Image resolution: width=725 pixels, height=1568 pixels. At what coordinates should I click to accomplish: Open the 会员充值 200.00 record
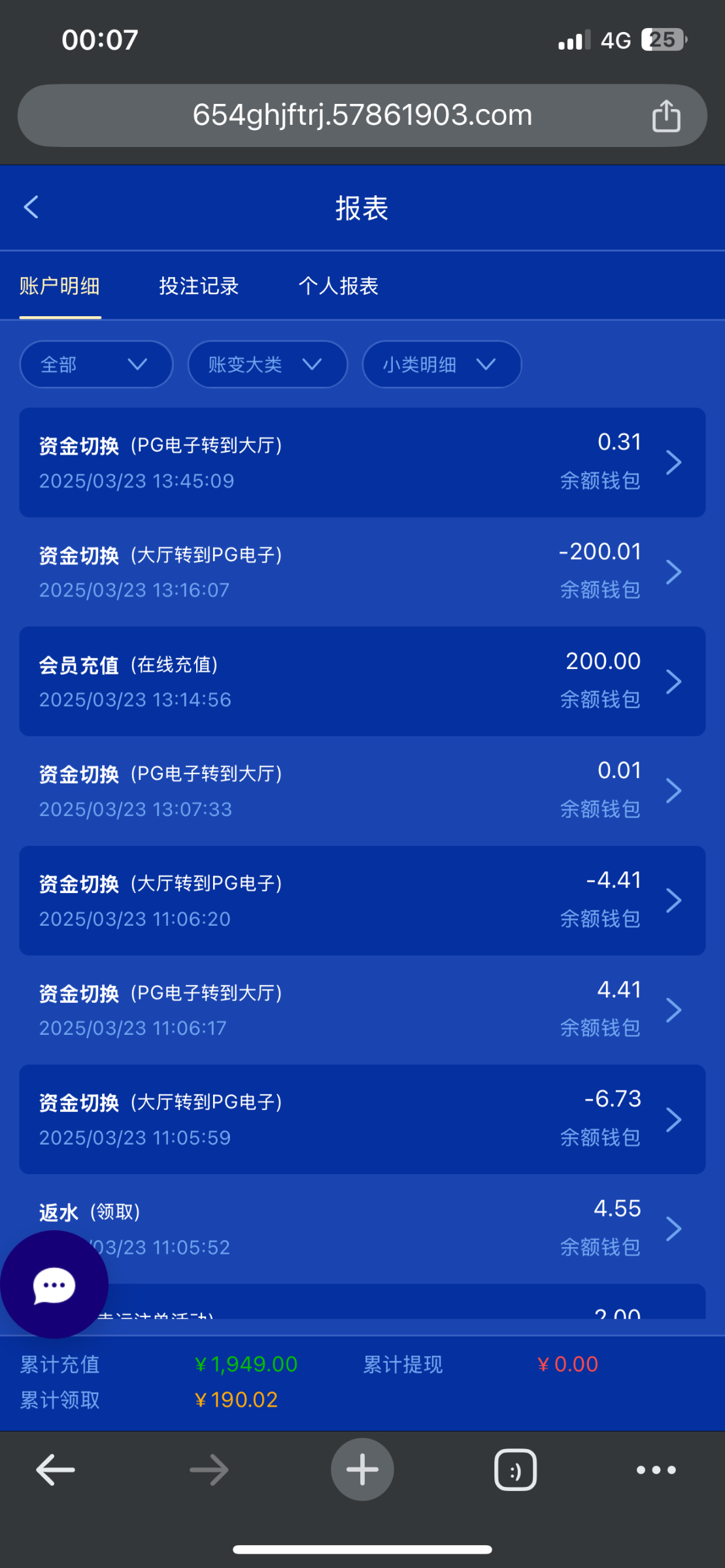coord(362,681)
